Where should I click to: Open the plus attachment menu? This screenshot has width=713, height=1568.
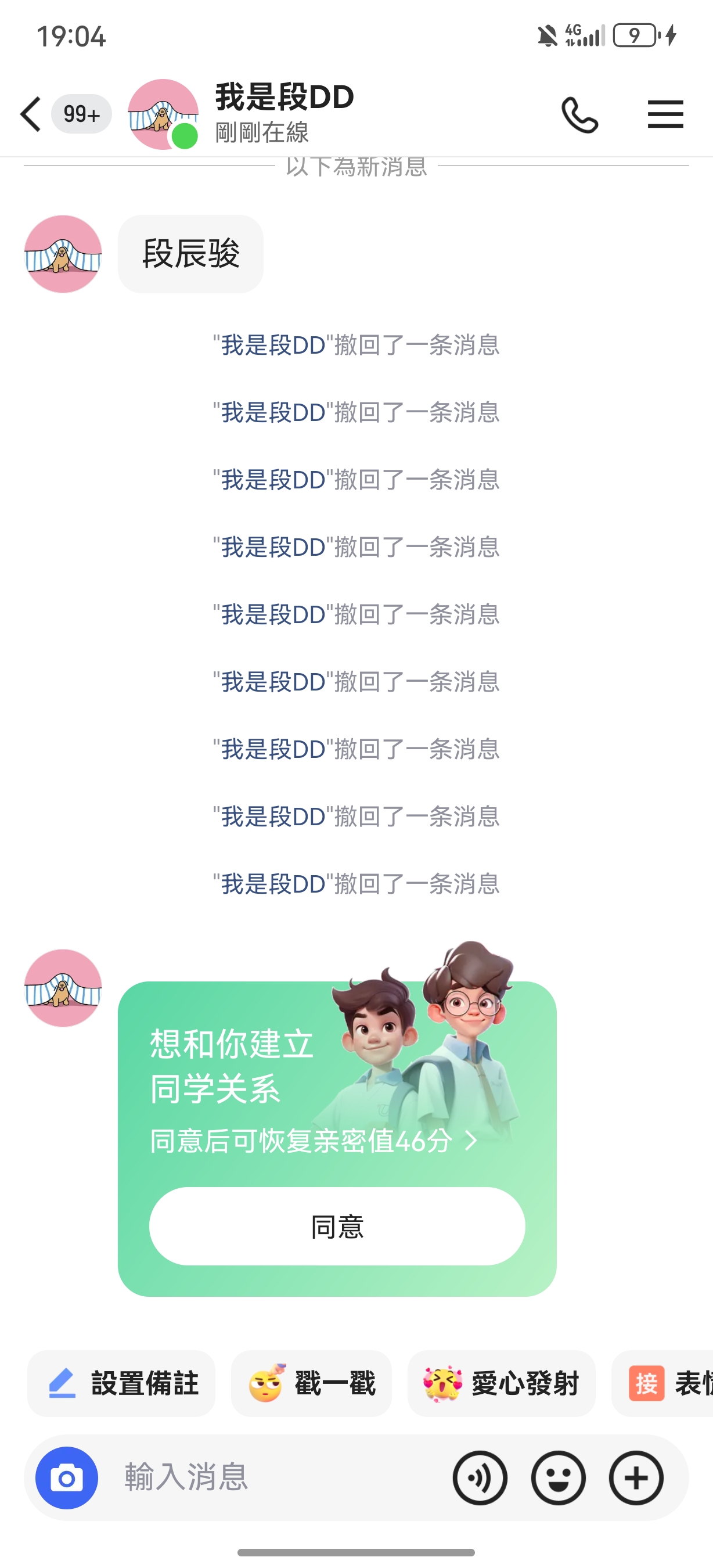(636, 1477)
